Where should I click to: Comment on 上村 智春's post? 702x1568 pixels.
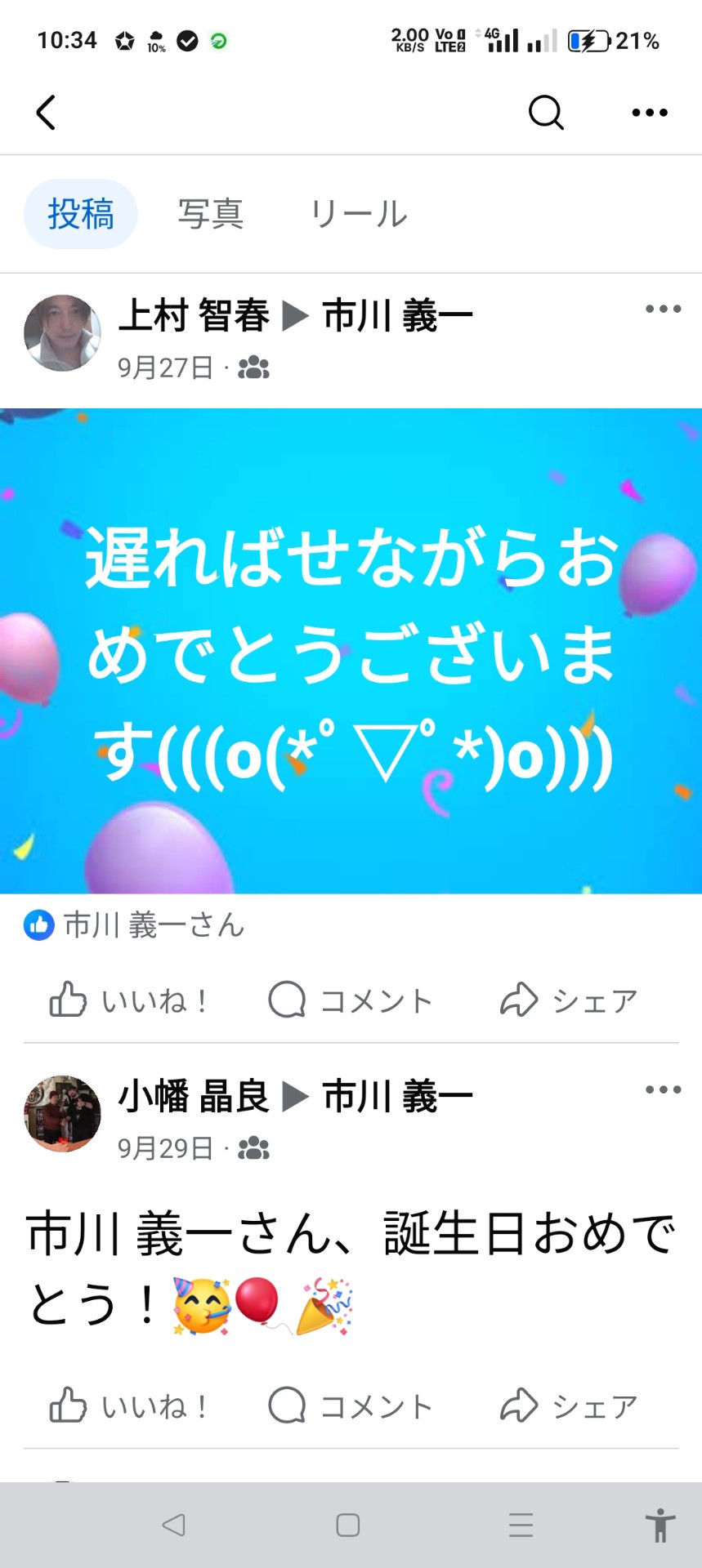coord(351,1000)
